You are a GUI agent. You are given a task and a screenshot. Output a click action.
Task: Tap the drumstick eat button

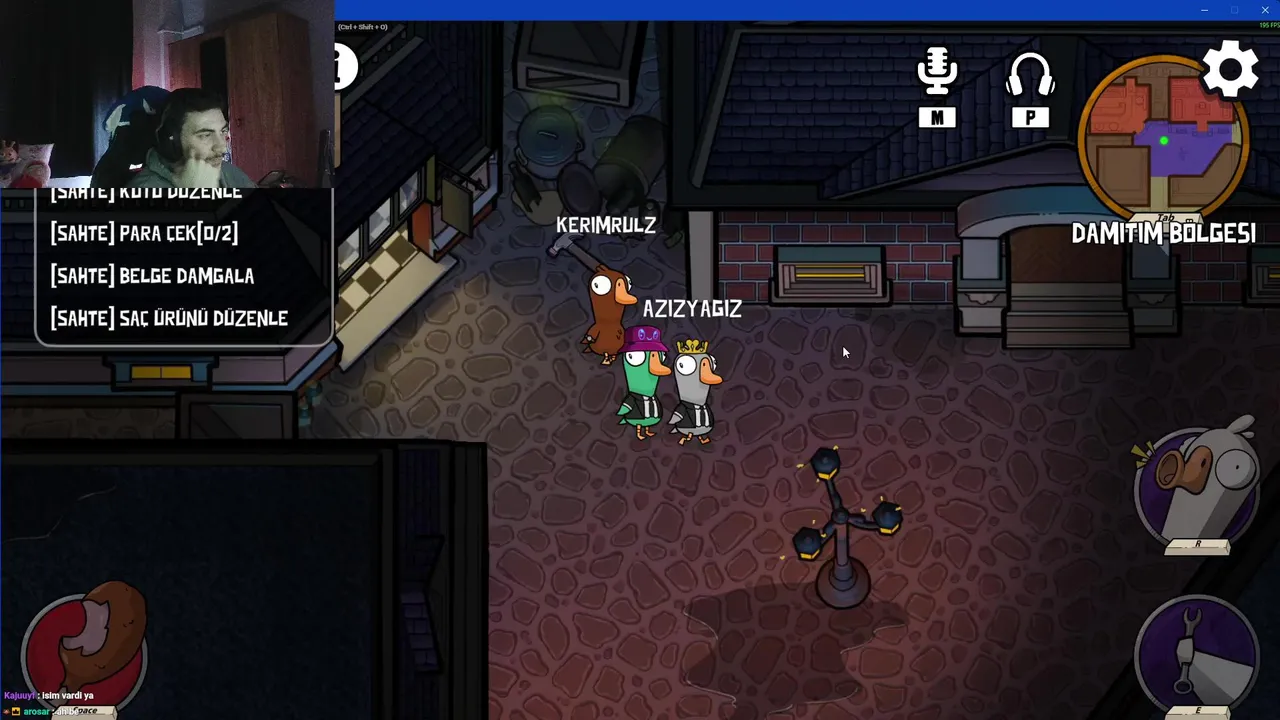[85, 645]
